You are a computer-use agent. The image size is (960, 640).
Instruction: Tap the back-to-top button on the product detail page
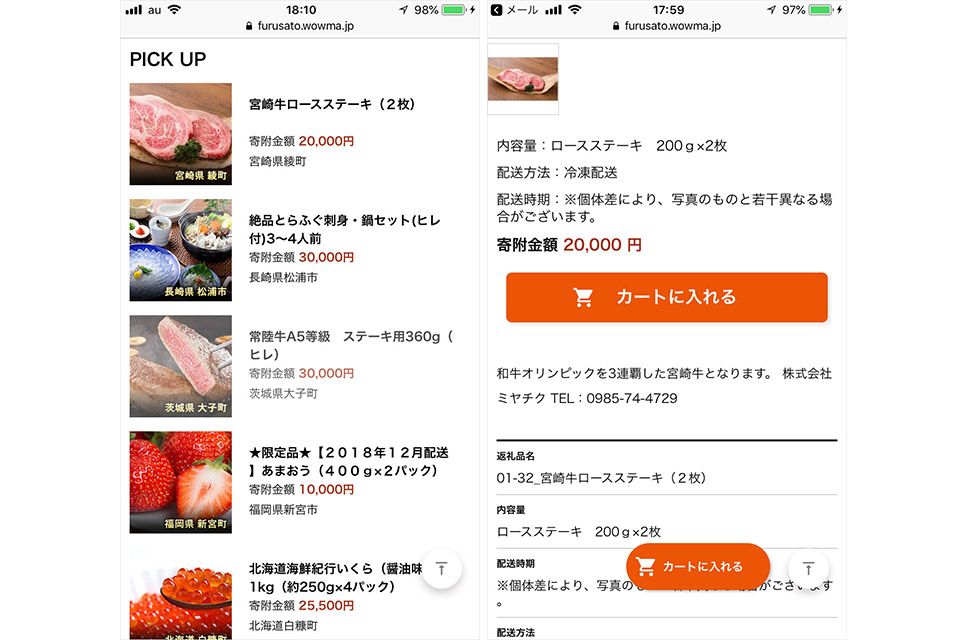tap(808, 568)
